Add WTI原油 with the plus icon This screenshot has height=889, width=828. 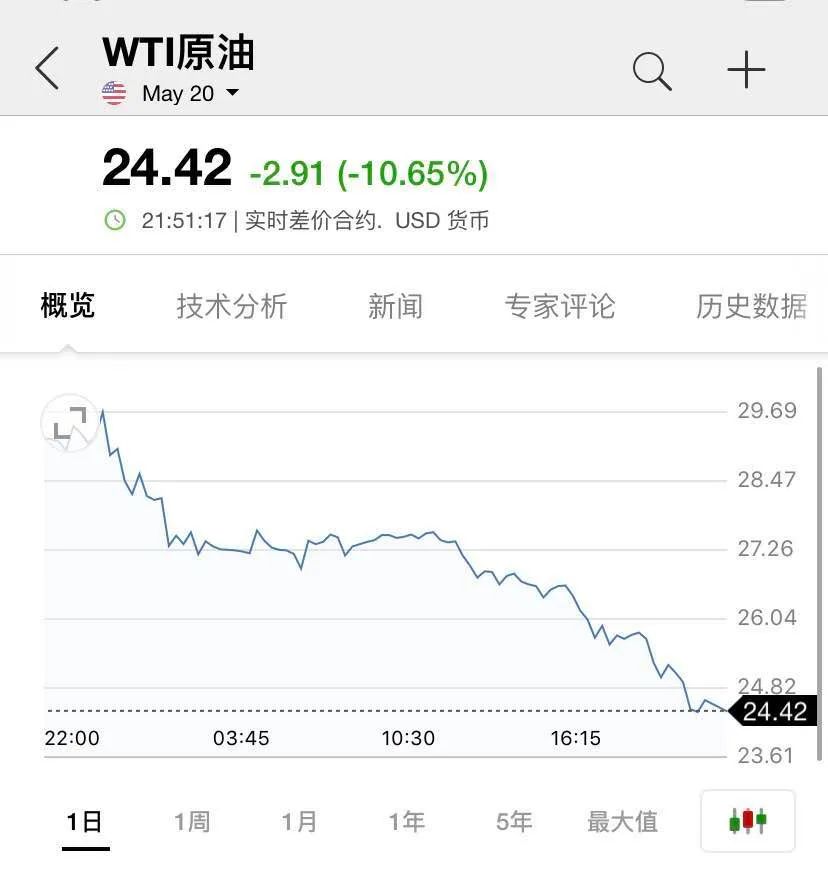point(746,71)
